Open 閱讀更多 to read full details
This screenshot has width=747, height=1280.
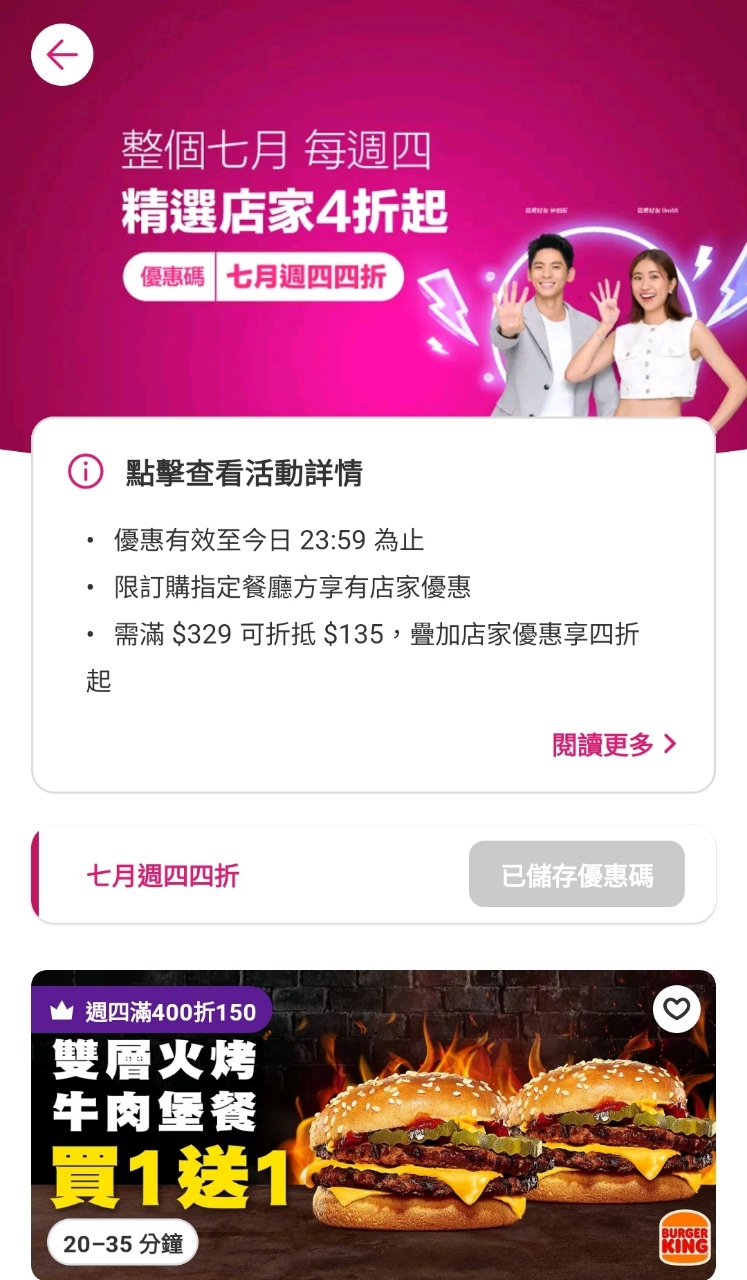[614, 744]
